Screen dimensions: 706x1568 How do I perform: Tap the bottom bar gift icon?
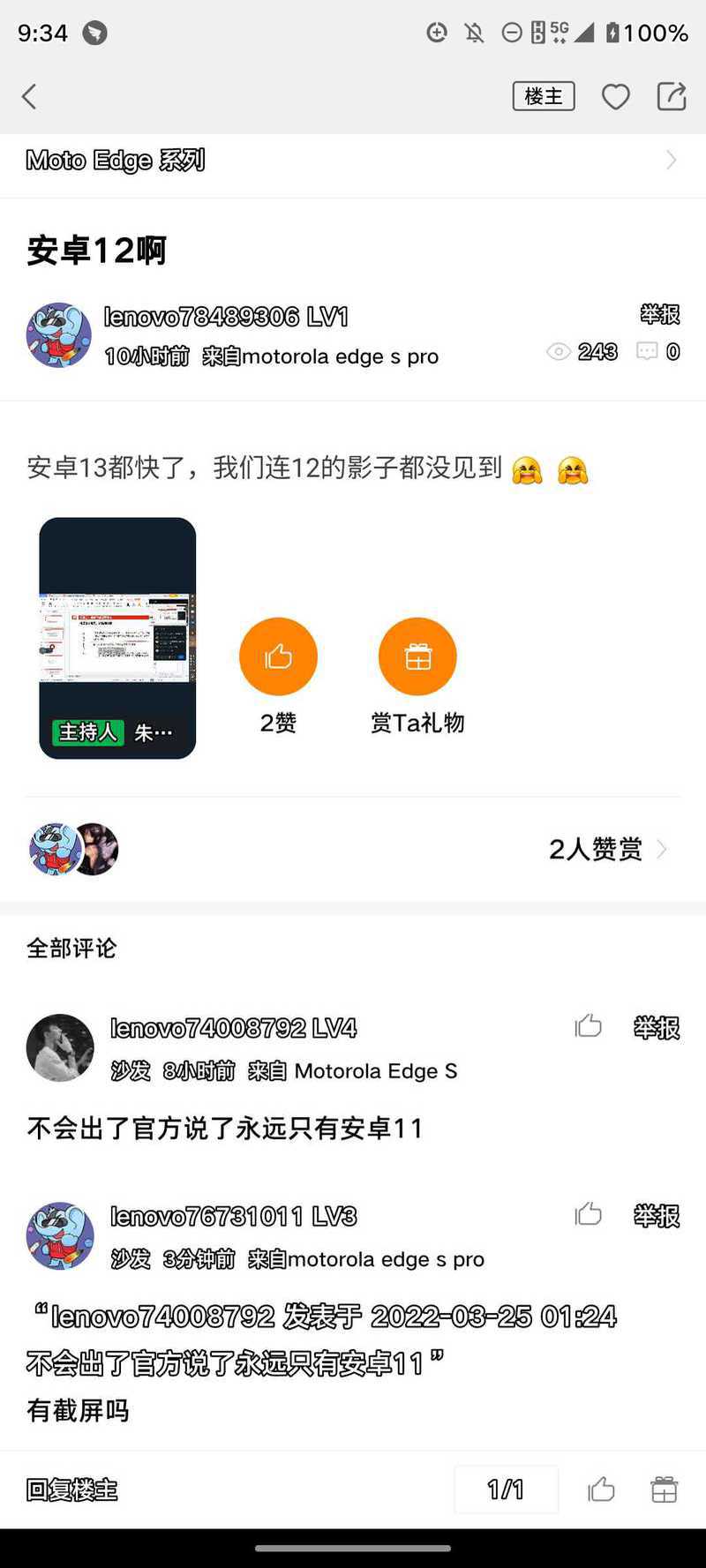pyautogui.click(x=665, y=1490)
